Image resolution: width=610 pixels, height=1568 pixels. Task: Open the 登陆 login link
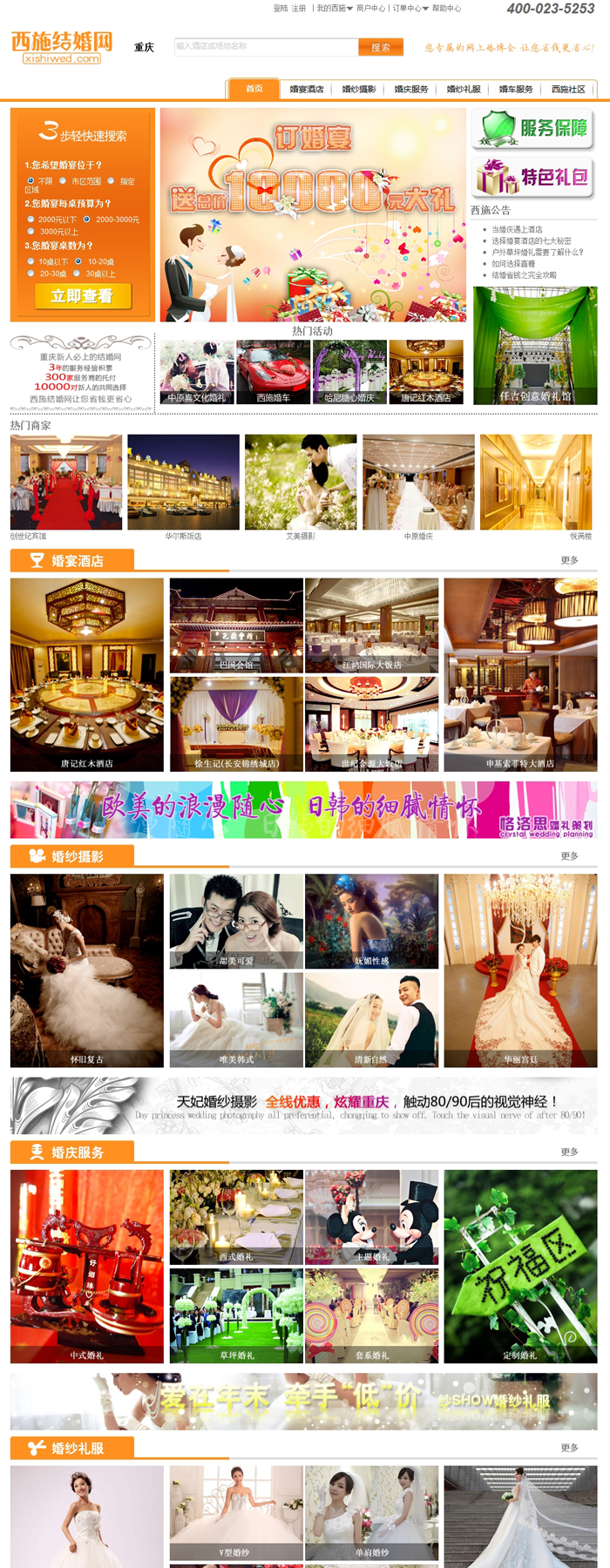point(280,8)
